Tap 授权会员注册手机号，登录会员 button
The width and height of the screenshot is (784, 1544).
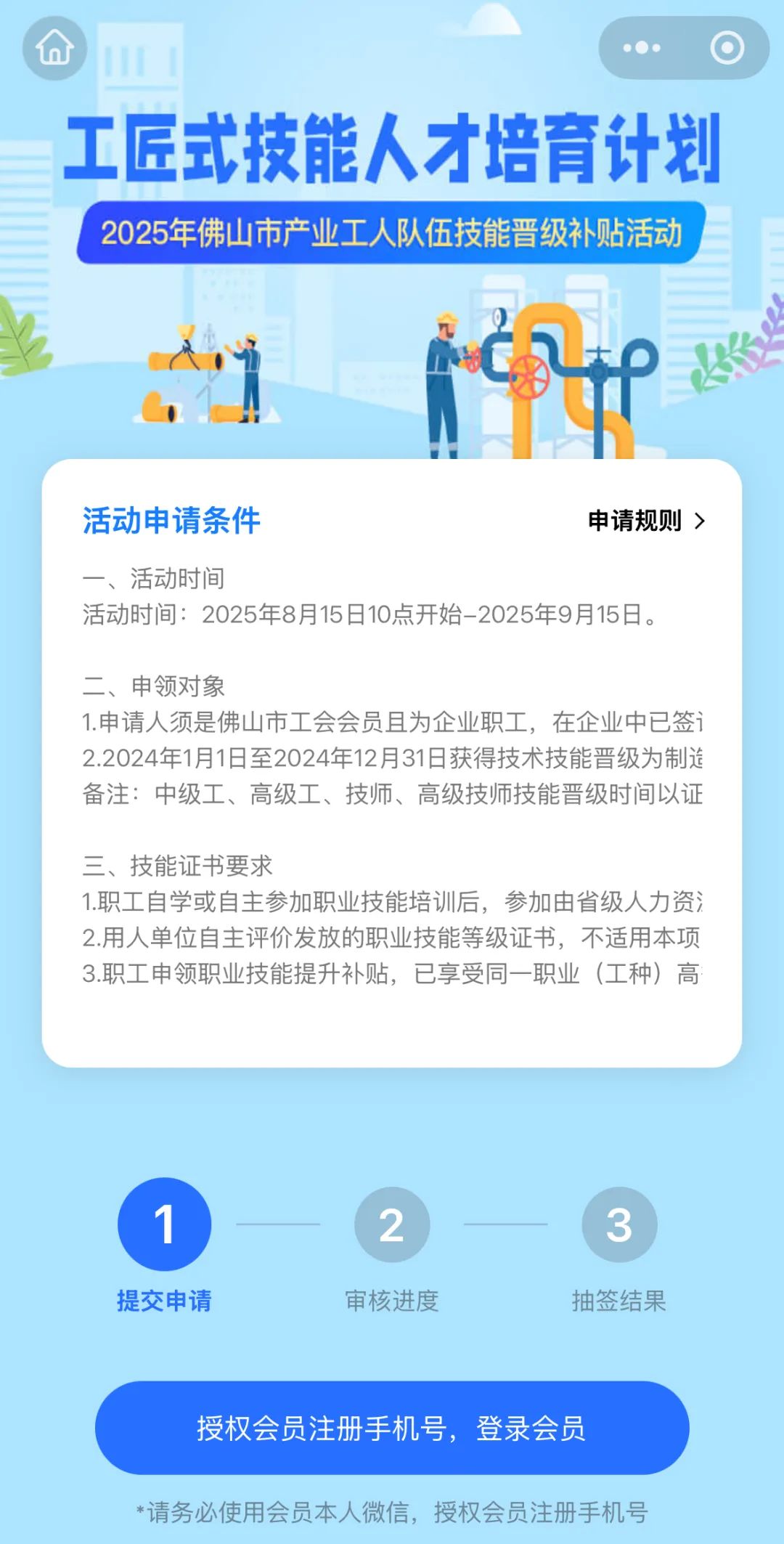click(x=392, y=1428)
